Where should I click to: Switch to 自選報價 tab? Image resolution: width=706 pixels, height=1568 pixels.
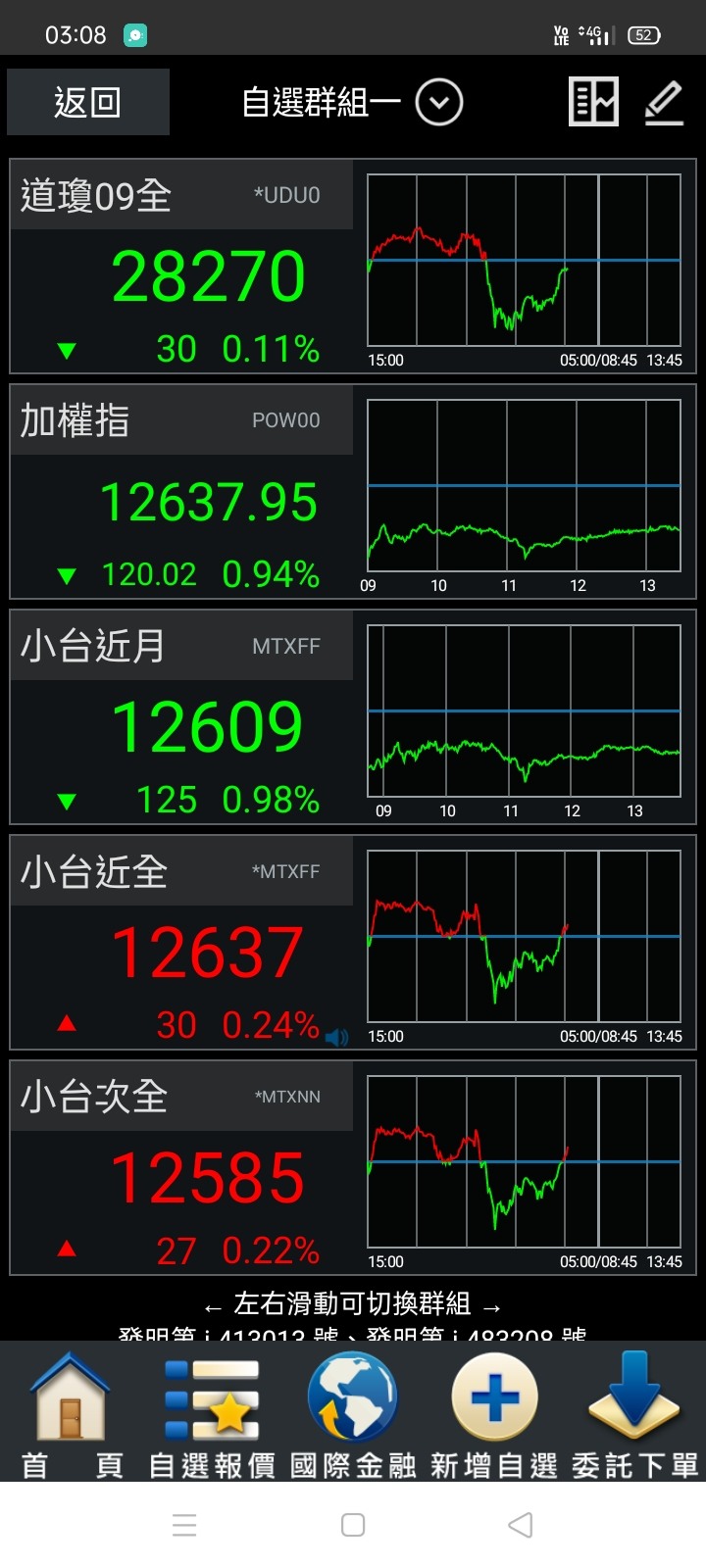(212, 1413)
